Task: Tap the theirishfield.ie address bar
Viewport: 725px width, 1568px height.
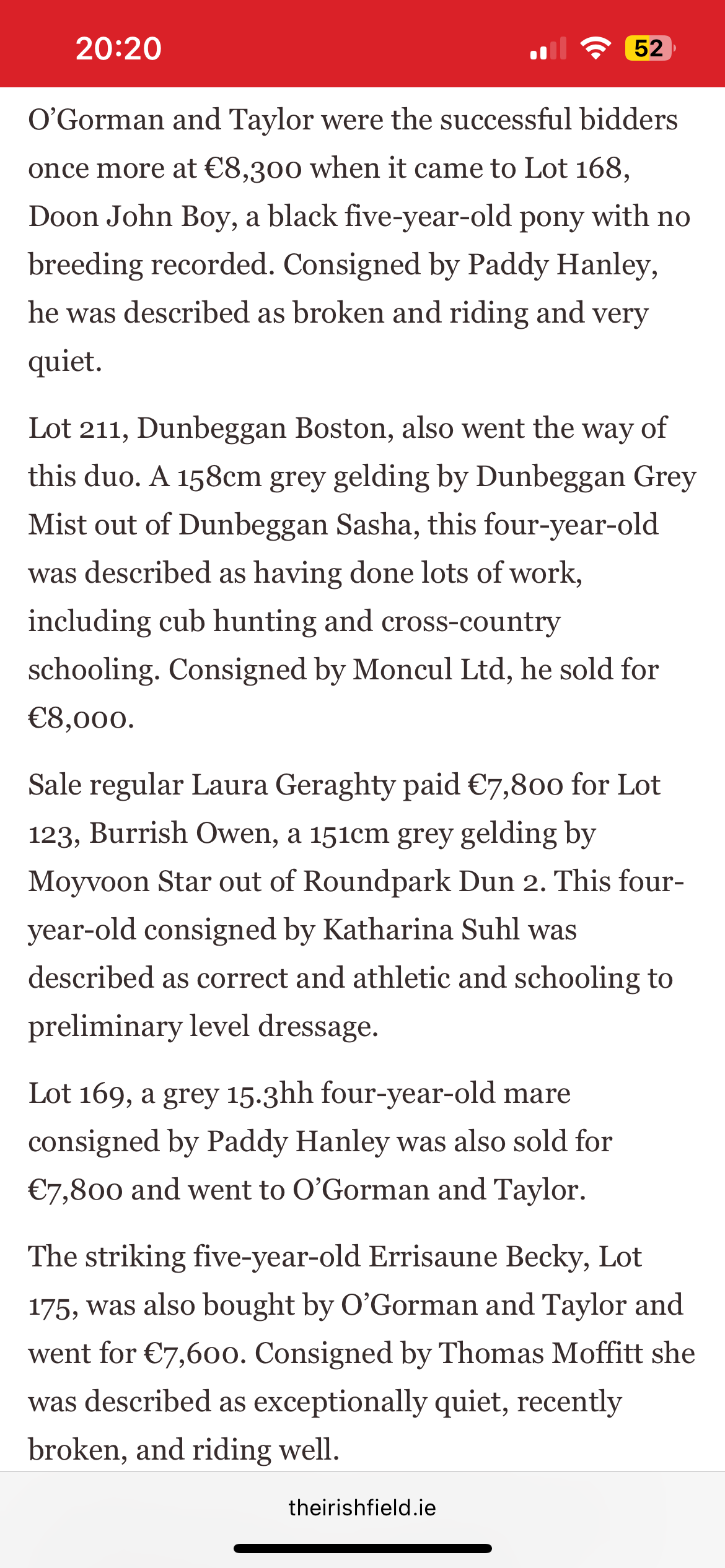Action: (x=362, y=1507)
